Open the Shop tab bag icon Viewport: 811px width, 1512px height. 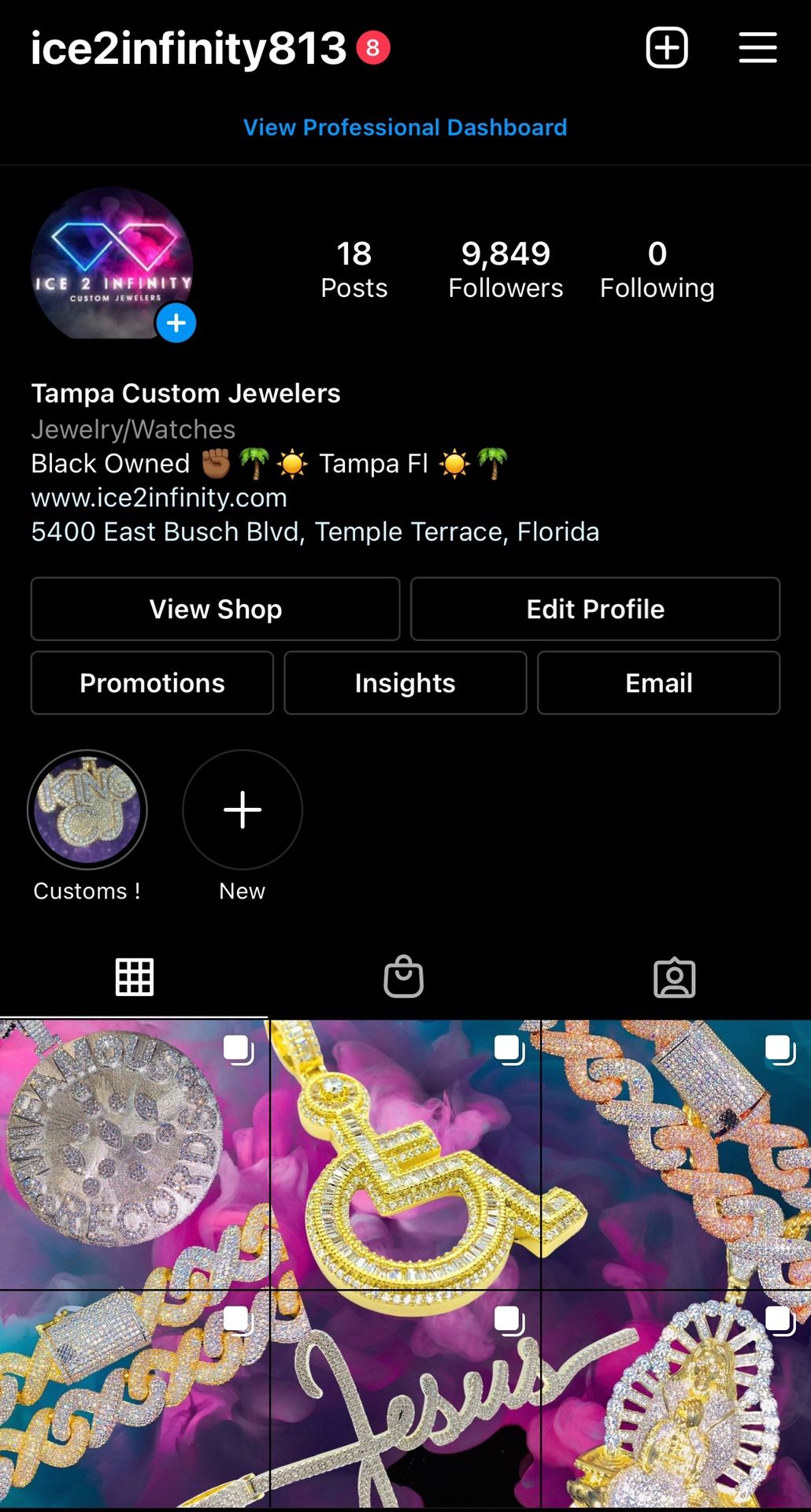coord(404,976)
